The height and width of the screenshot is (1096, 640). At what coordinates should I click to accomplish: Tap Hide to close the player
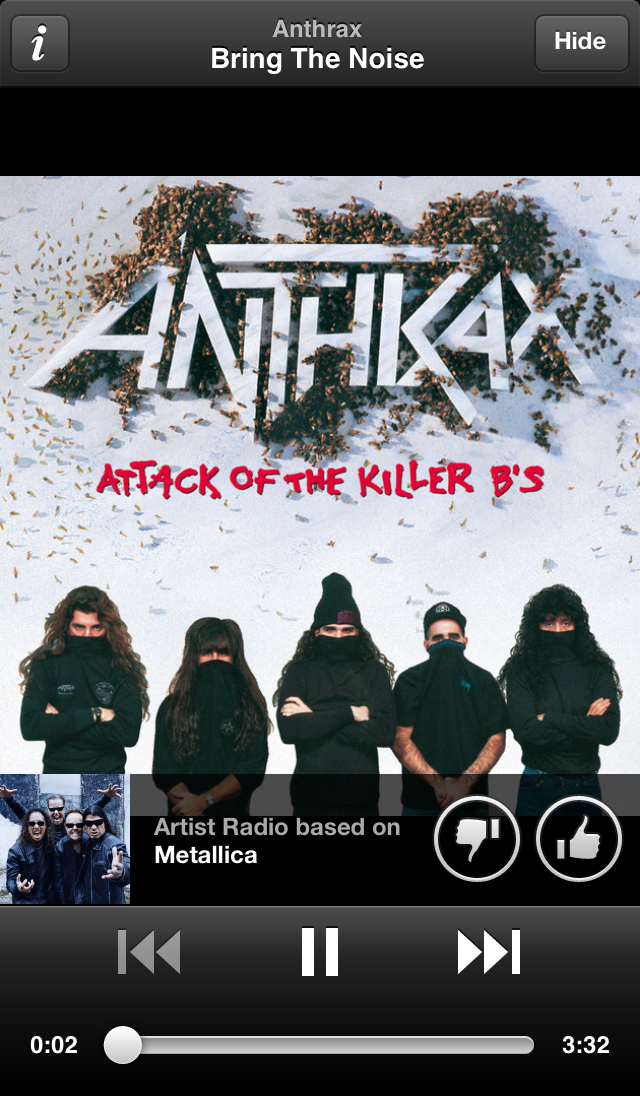tap(580, 43)
